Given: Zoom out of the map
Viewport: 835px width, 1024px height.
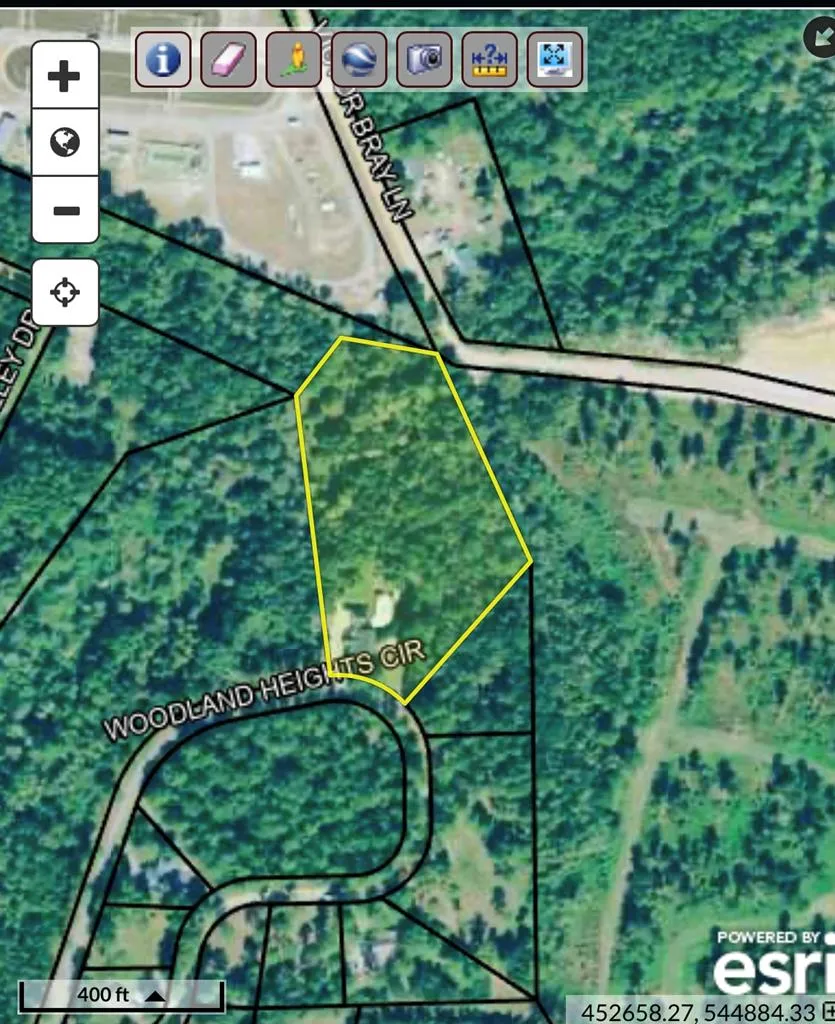Looking at the screenshot, I should [65, 210].
